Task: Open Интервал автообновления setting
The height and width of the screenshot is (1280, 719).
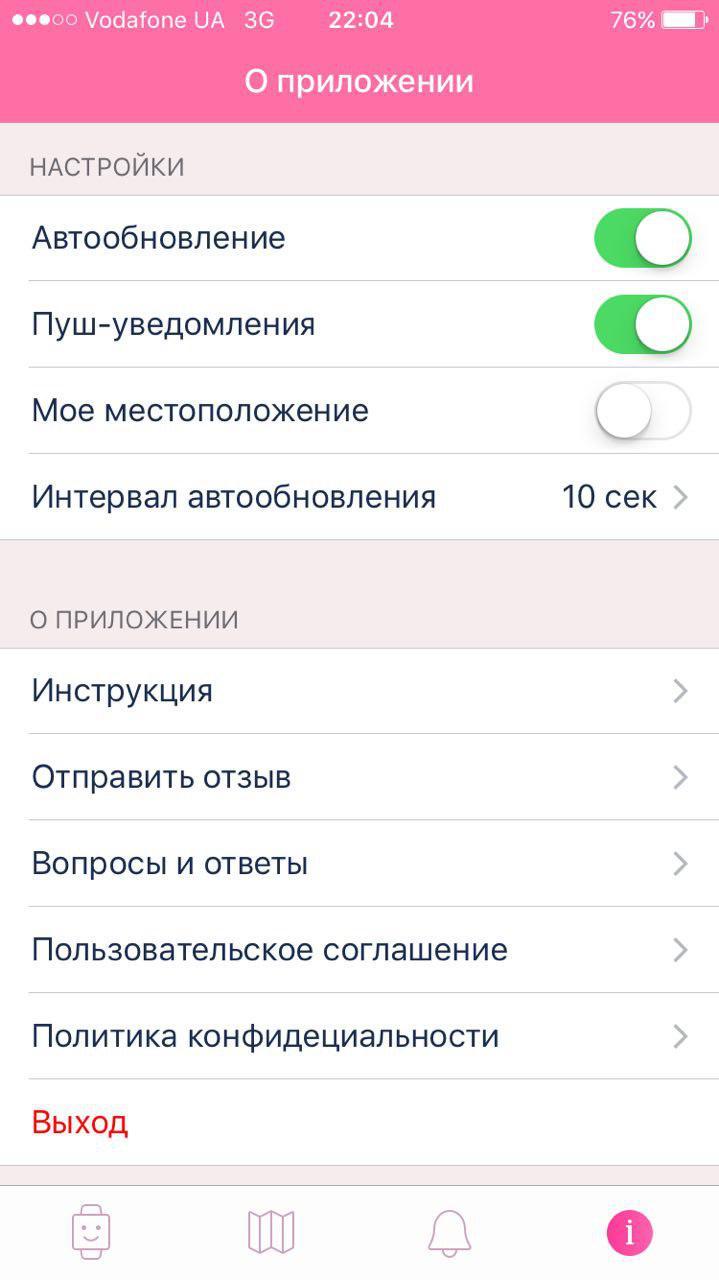Action: (x=360, y=497)
